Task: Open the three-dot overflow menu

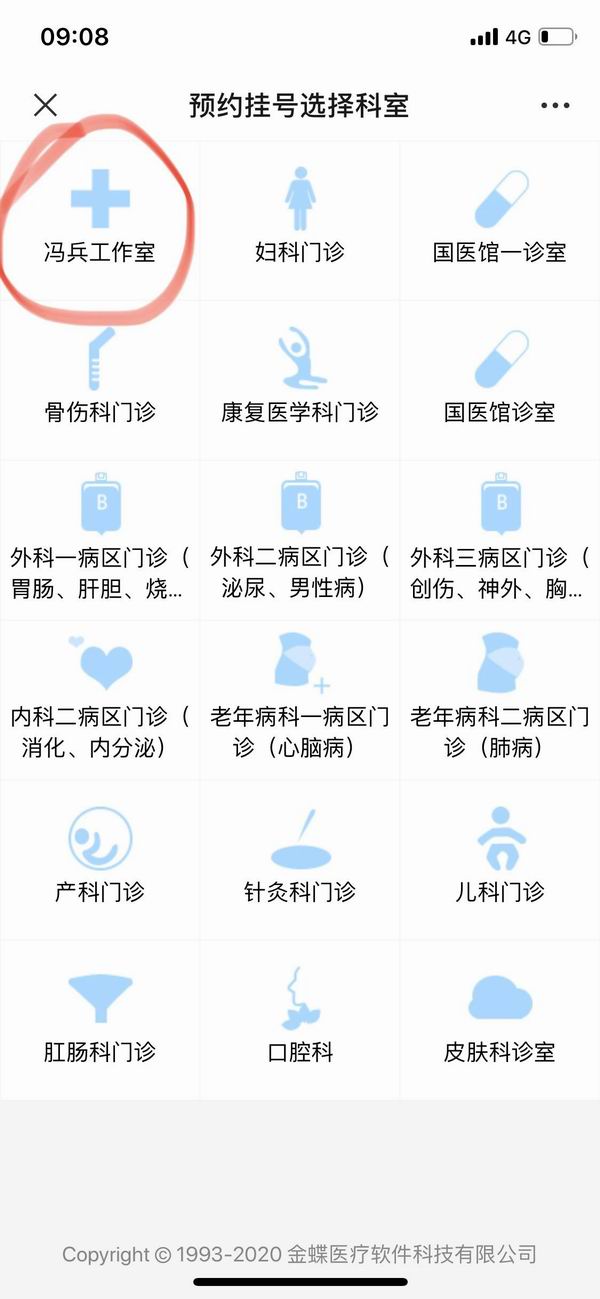Action: coord(555,105)
